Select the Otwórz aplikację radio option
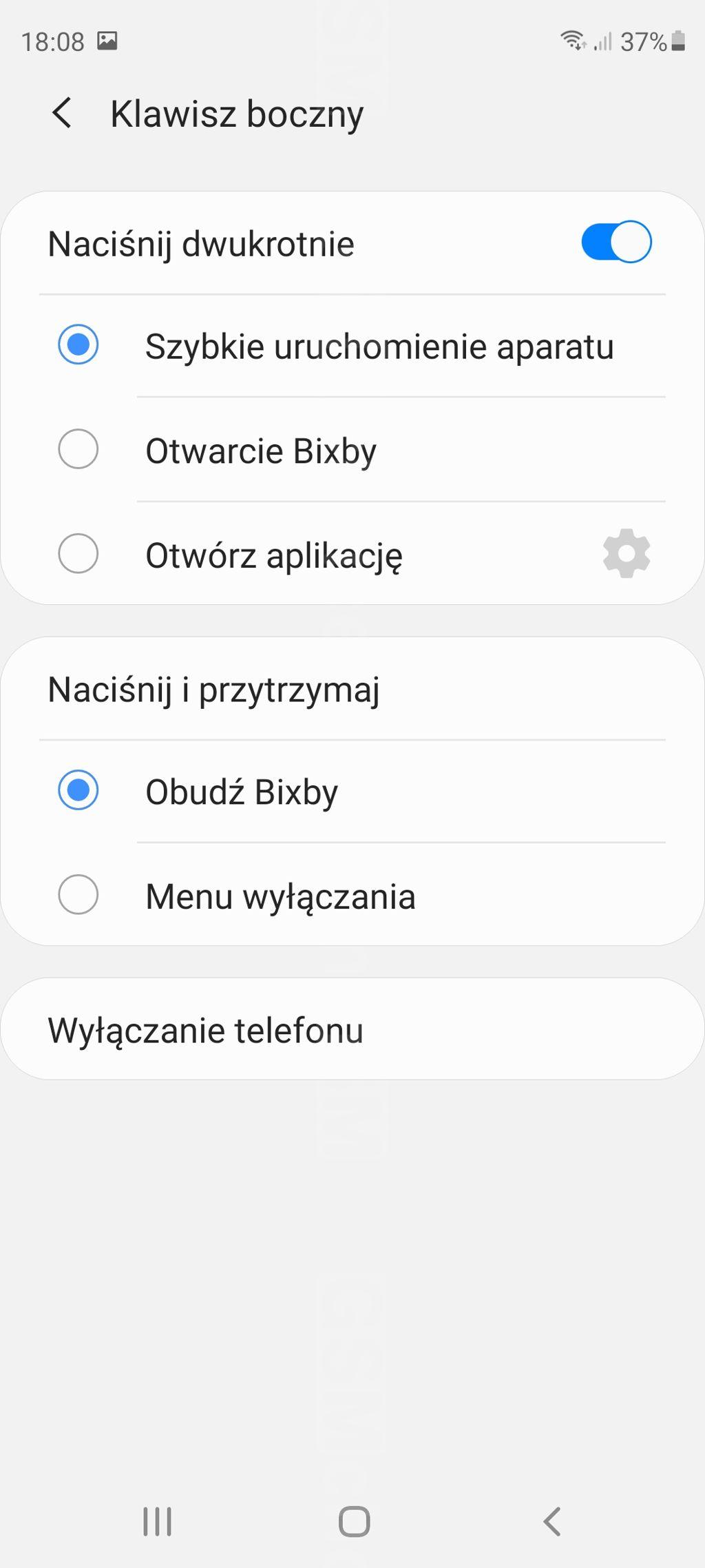This screenshot has width=705, height=1568. 78,554
